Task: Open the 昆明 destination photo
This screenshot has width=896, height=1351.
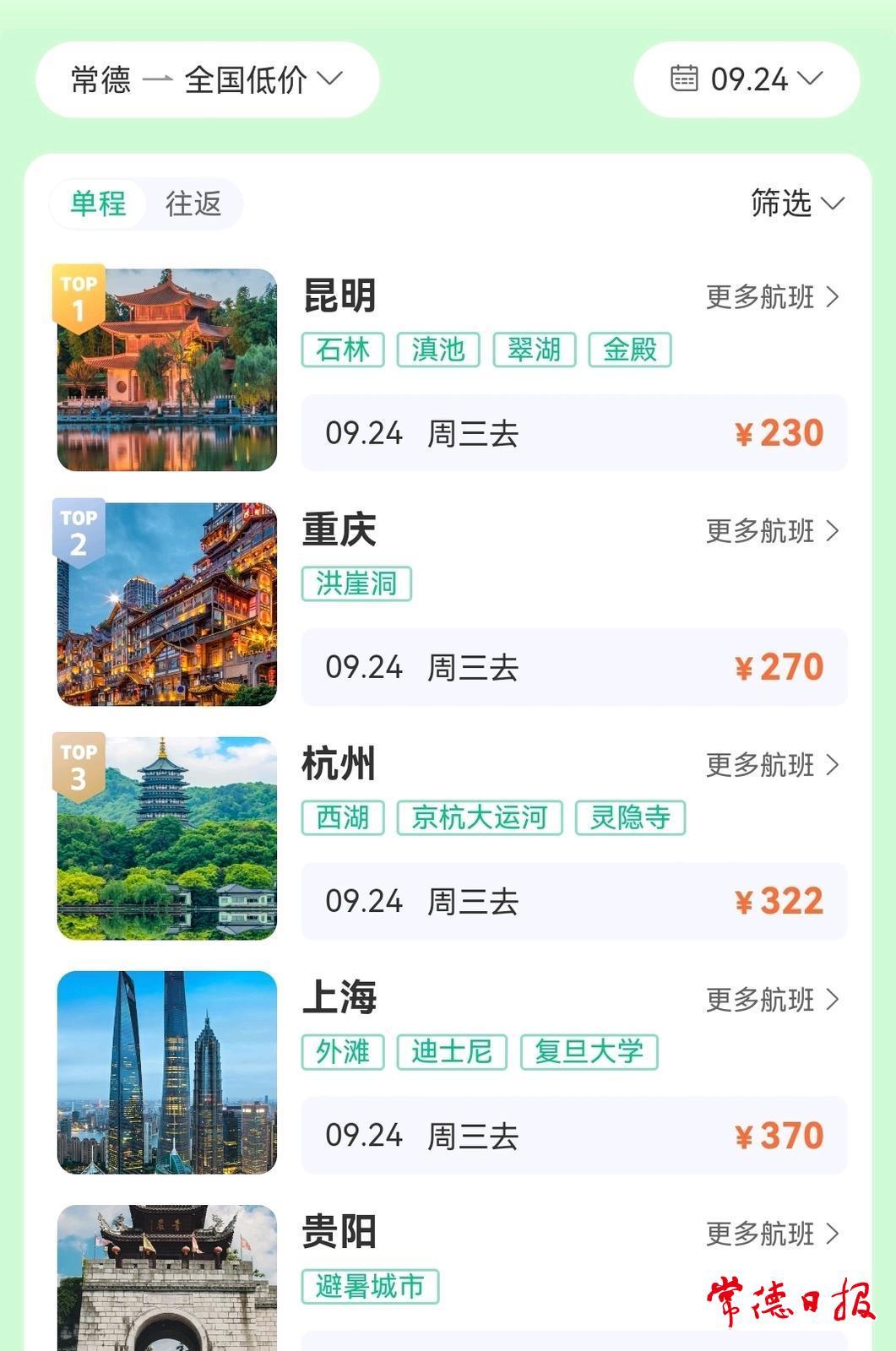Action: [167, 370]
